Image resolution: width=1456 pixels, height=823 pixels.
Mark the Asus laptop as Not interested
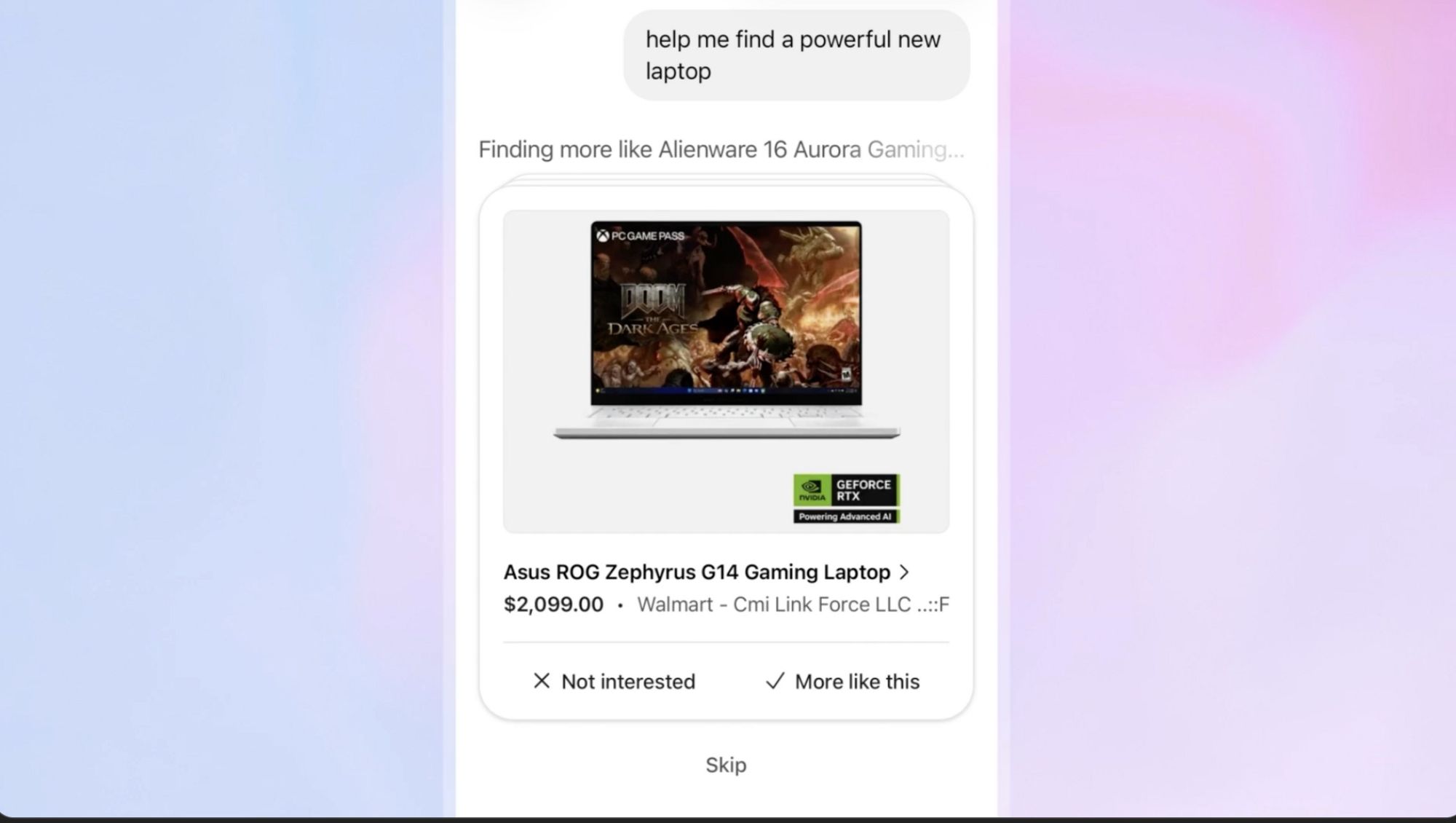[x=614, y=682]
